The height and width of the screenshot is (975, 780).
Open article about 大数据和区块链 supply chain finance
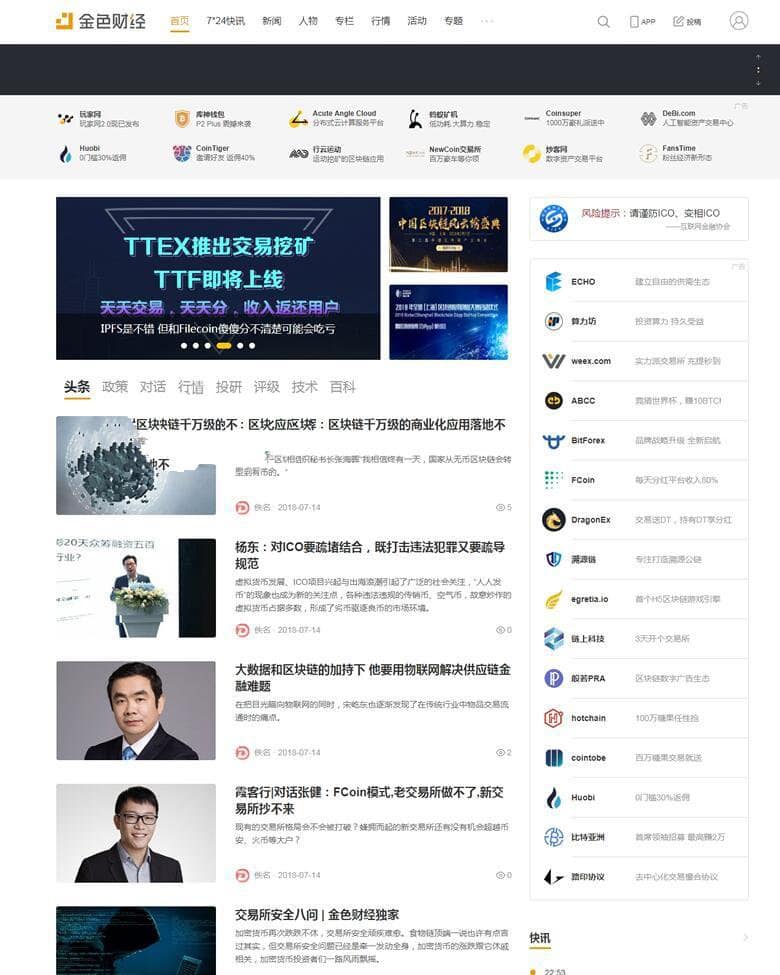372,678
